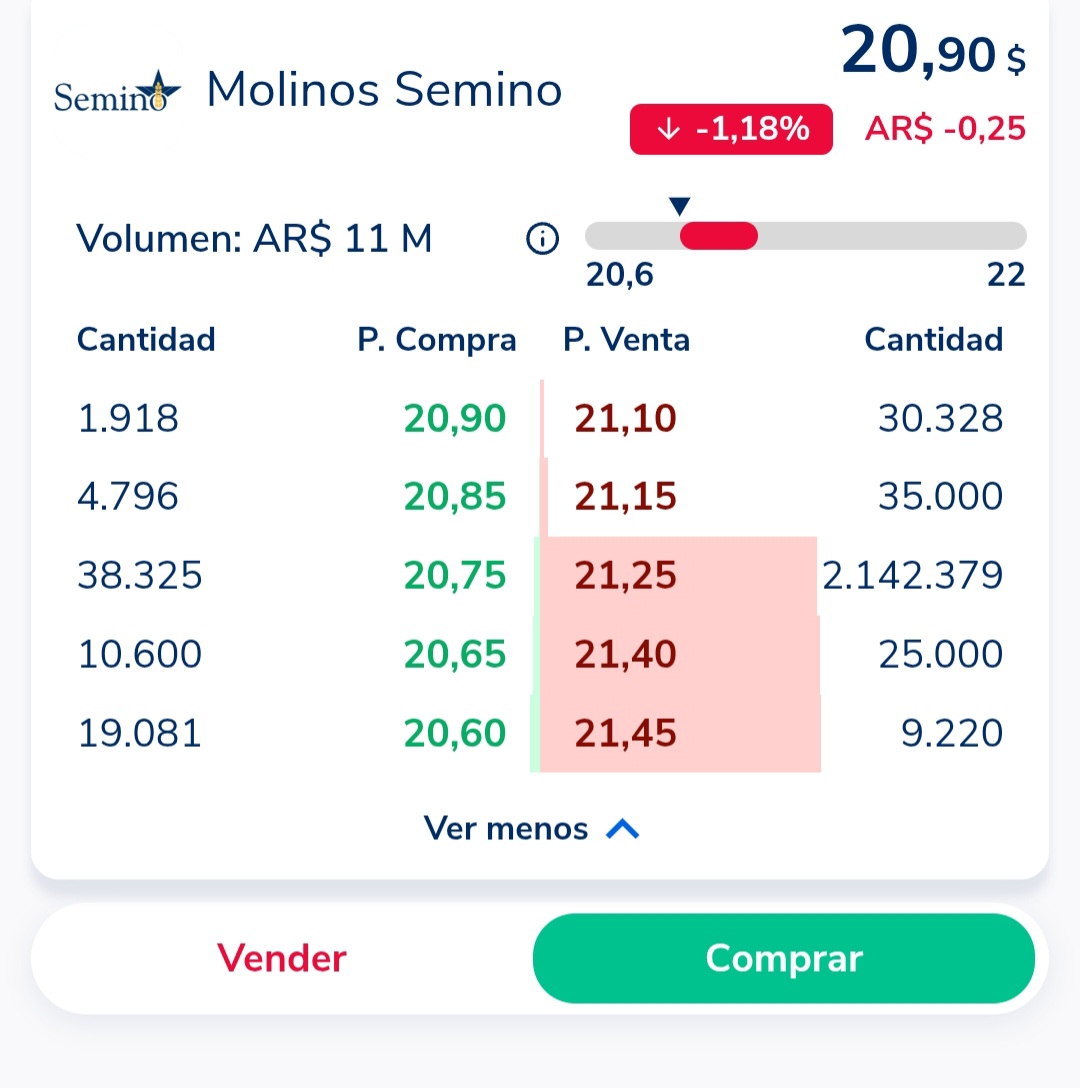Tap Vender to sell Molinos Semino
The width and height of the screenshot is (1080, 1088).
click(x=282, y=958)
